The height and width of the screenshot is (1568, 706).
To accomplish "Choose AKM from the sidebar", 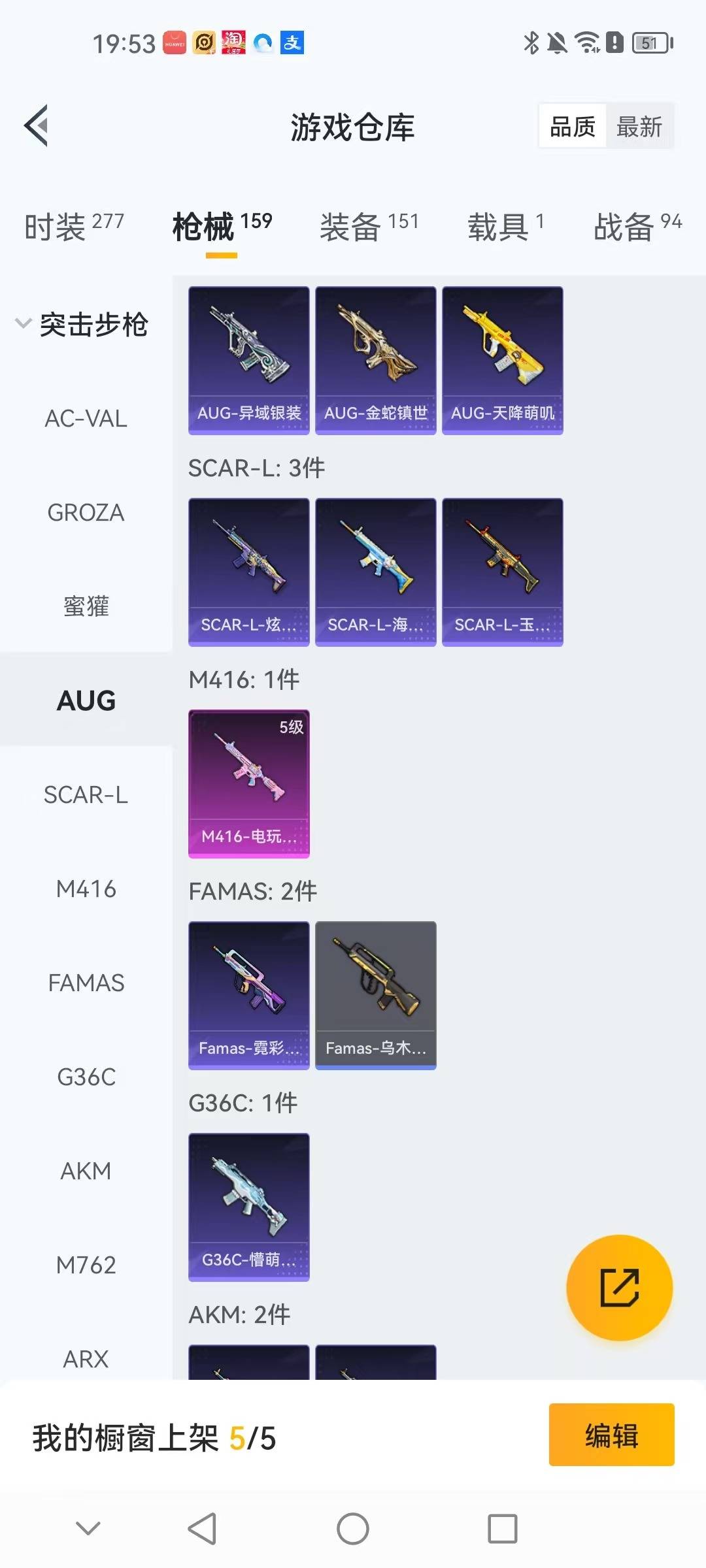I will tap(86, 1171).
